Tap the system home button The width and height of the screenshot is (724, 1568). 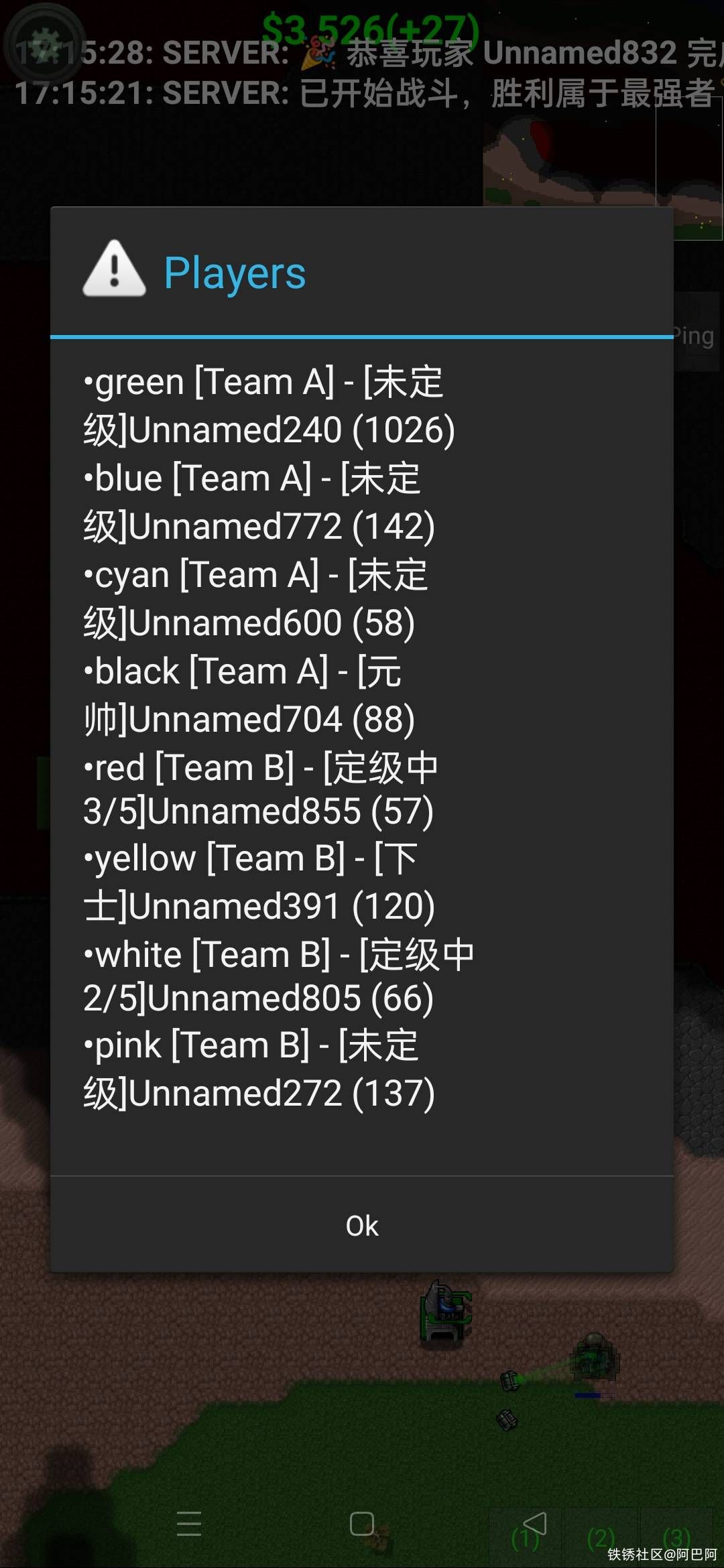coord(362,1524)
